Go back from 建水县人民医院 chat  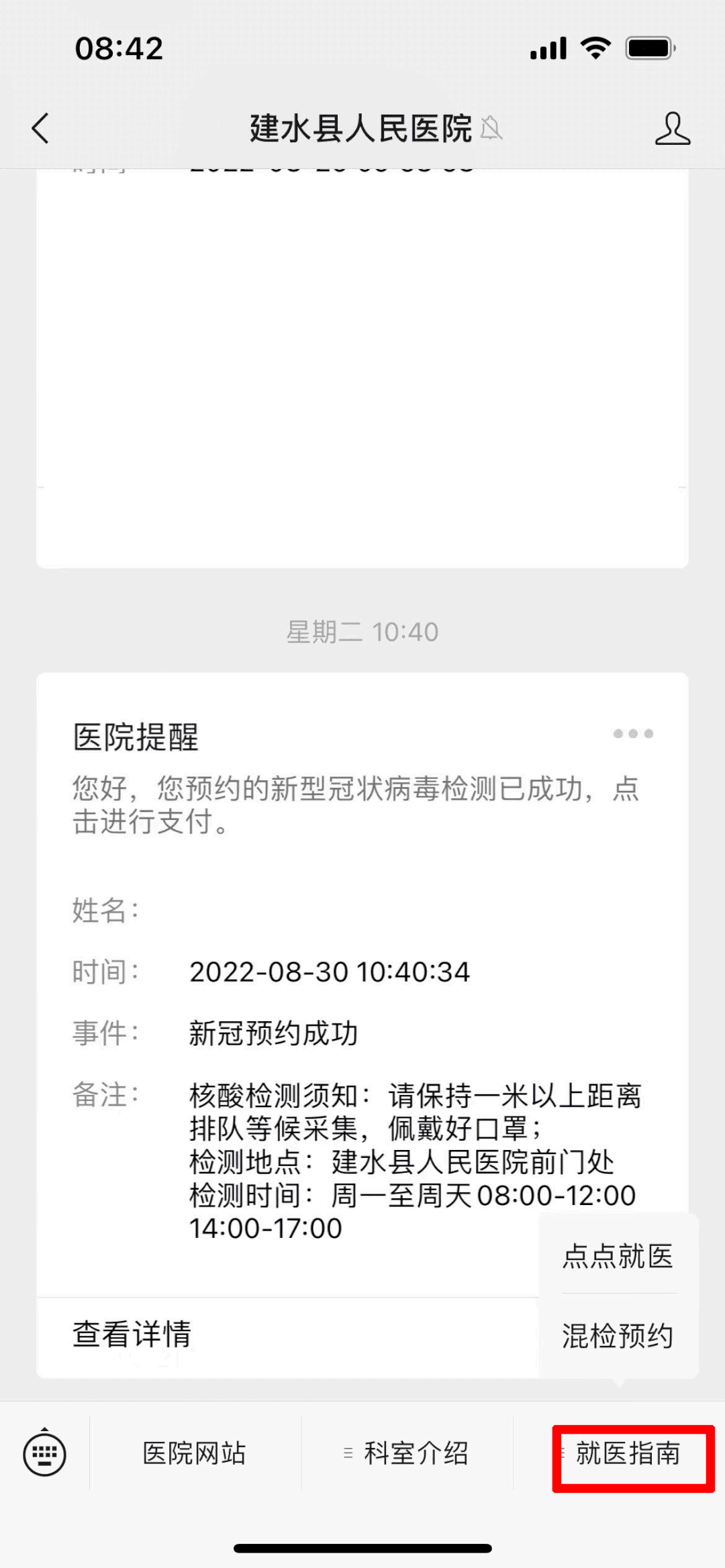tap(40, 128)
